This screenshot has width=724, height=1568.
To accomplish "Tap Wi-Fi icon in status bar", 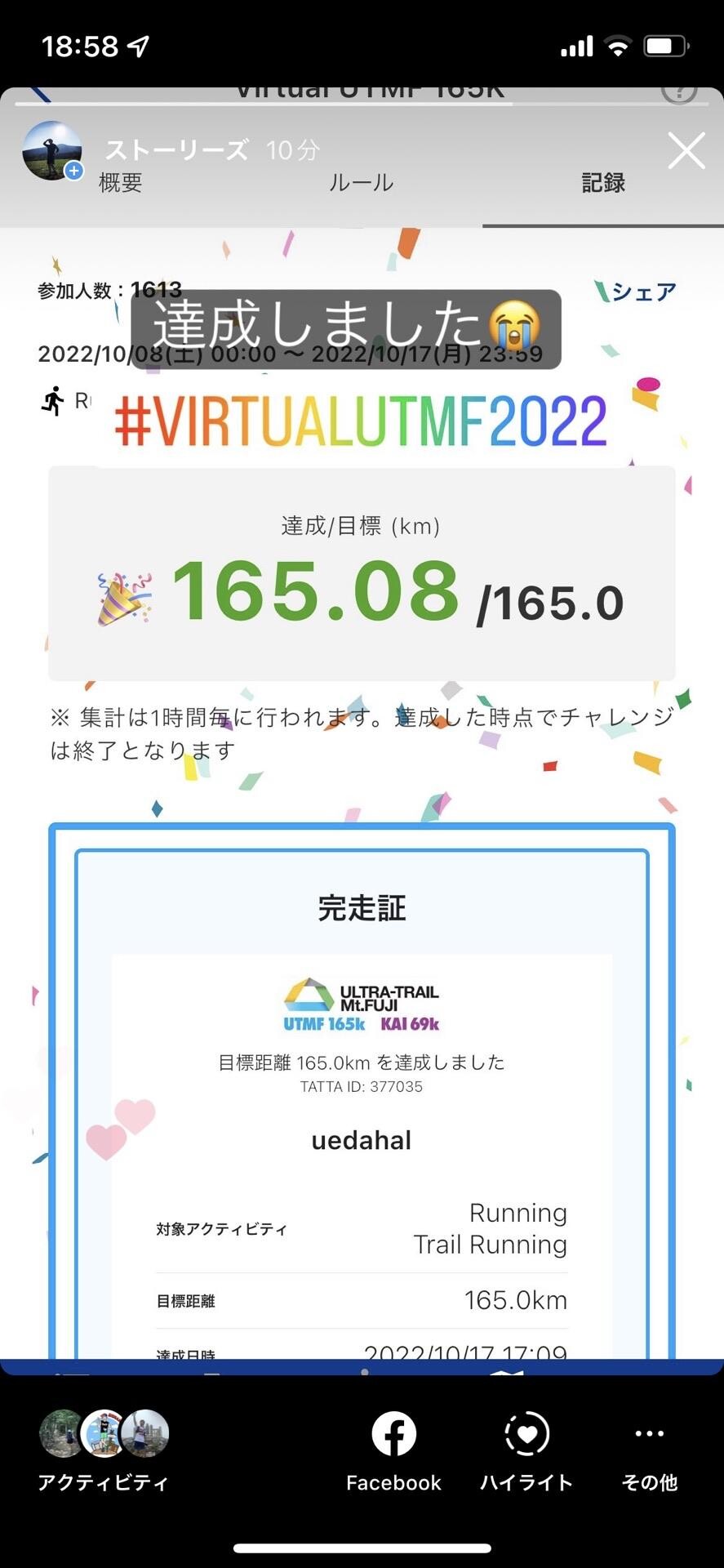I will 618,47.
